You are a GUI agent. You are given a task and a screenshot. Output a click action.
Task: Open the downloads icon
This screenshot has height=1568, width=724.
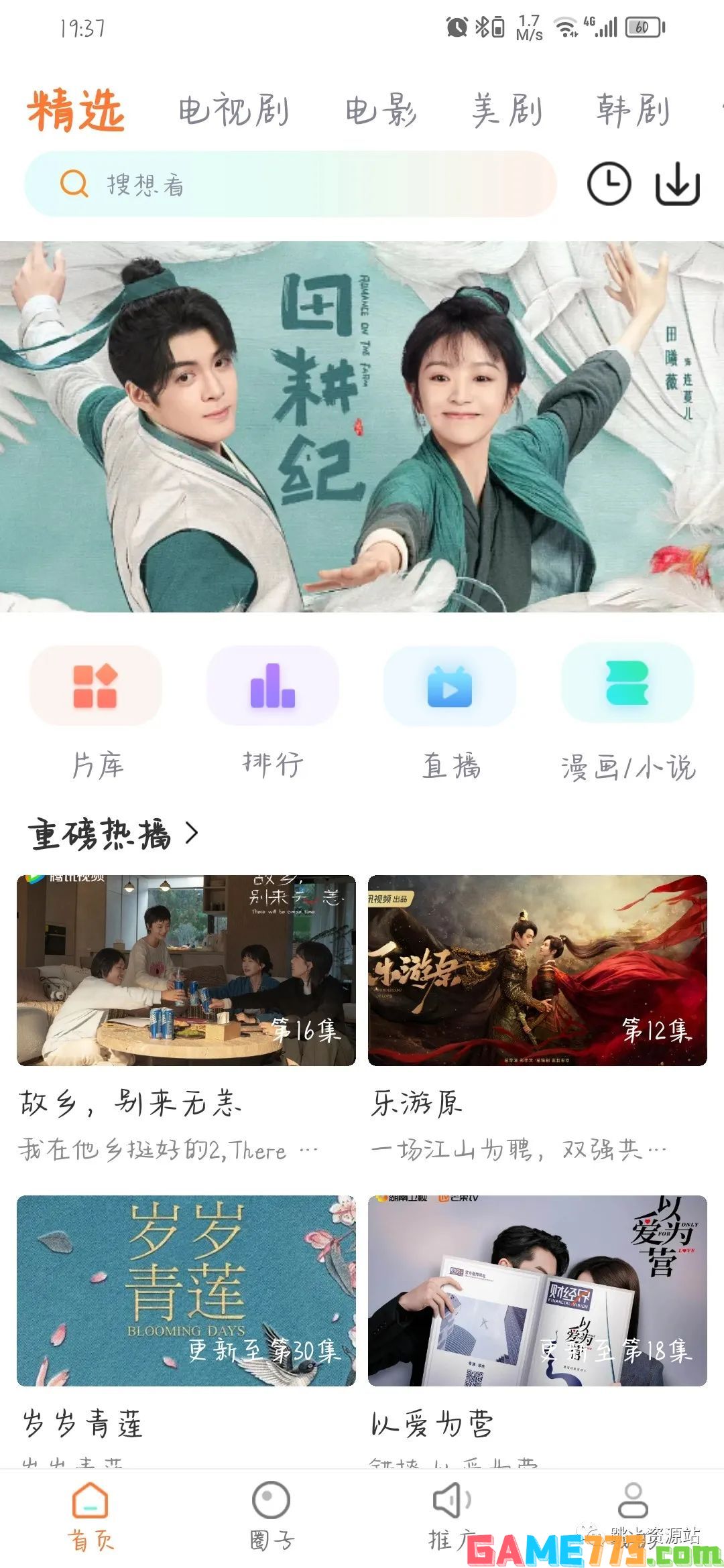[x=677, y=184]
